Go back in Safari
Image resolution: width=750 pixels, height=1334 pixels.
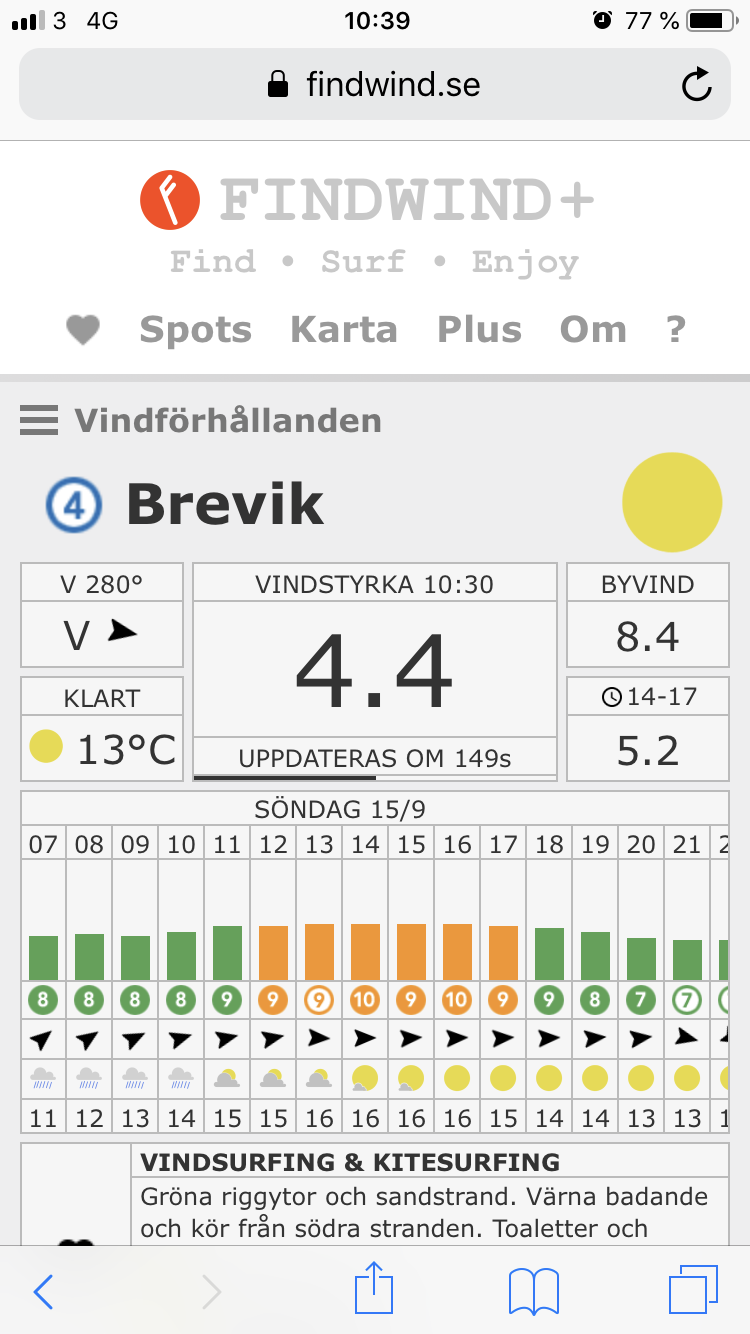click(x=43, y=1292)
